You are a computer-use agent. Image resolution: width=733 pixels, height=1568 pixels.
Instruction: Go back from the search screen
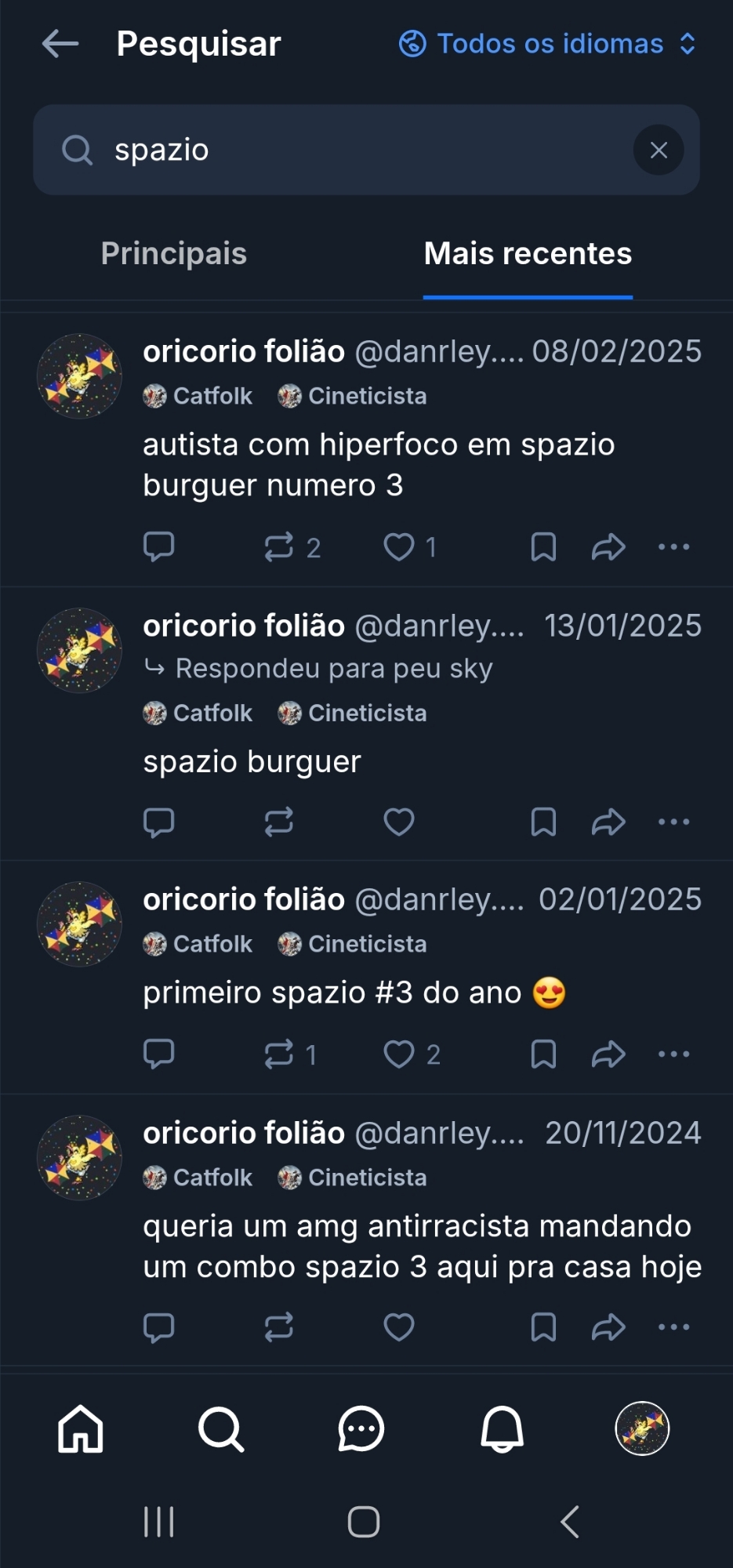pyautogui.click(x=60, y=44)
